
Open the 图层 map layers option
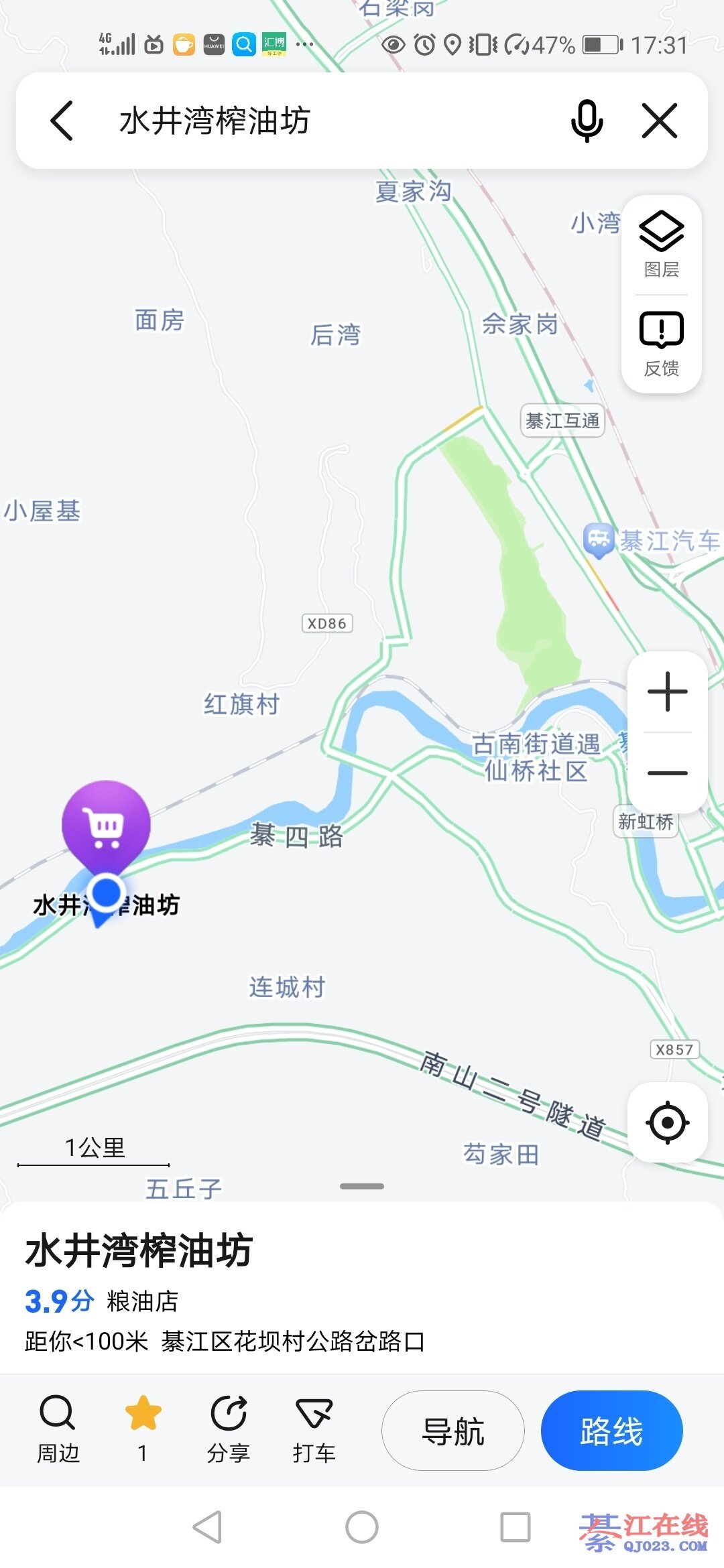[662, 245]
